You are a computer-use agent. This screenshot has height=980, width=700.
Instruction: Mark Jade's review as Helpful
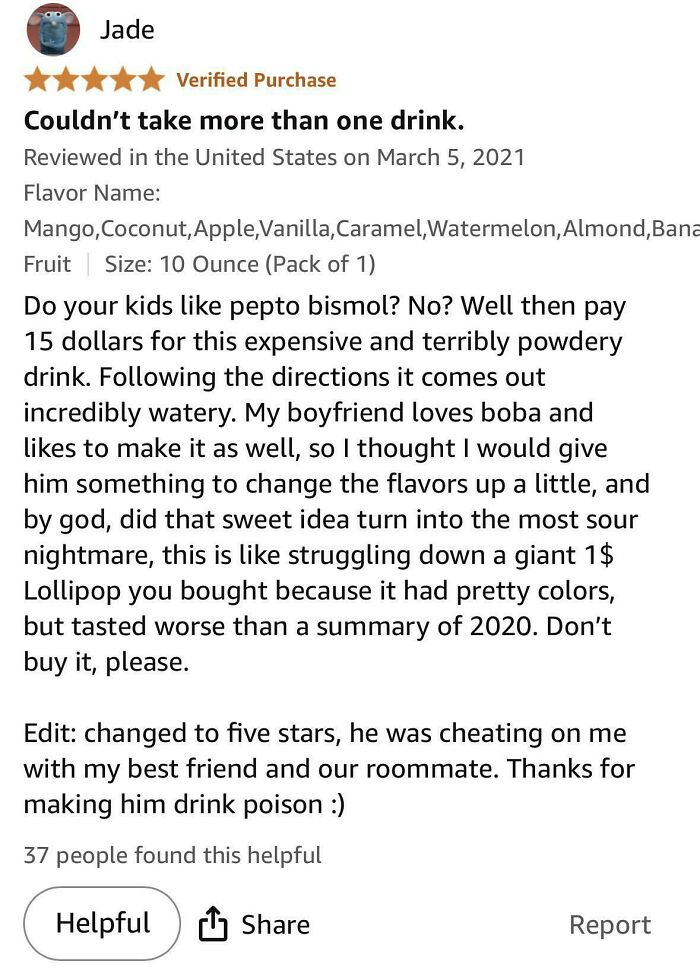[102, 923]
